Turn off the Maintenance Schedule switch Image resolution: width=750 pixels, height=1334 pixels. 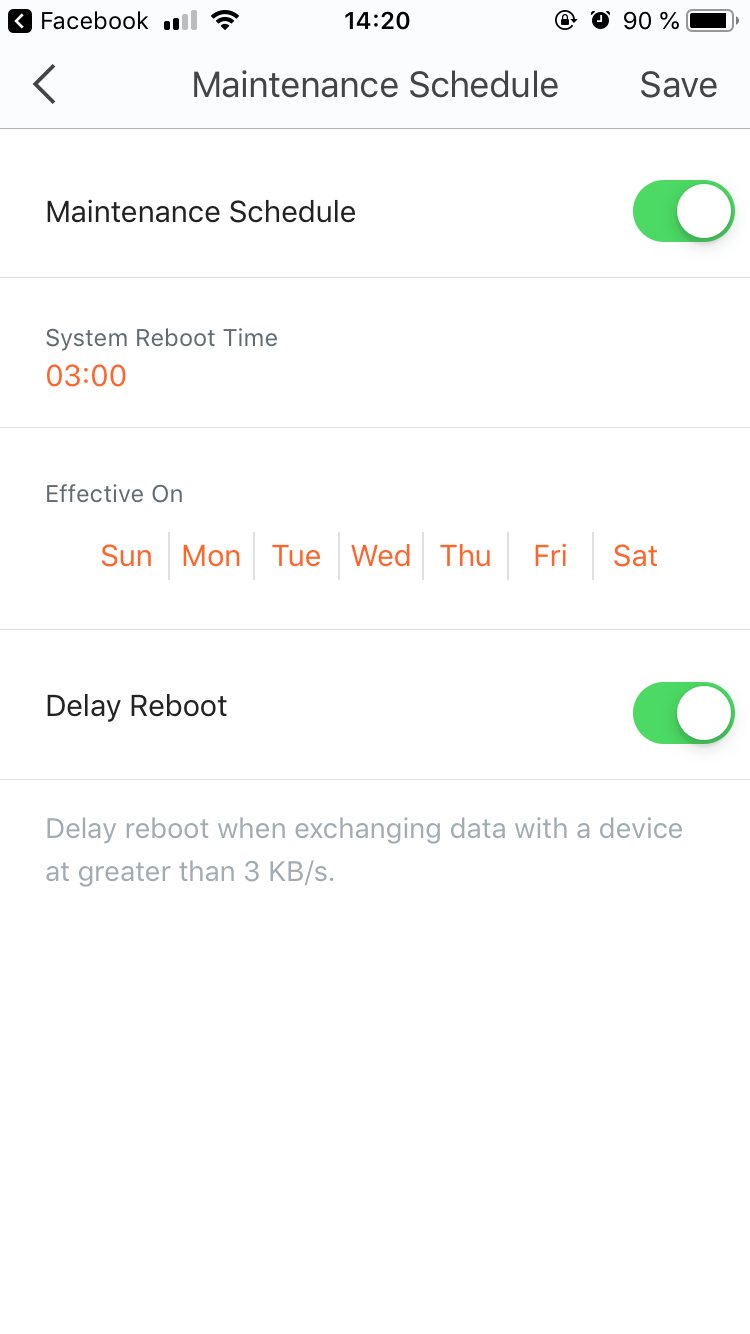(683, 211)
